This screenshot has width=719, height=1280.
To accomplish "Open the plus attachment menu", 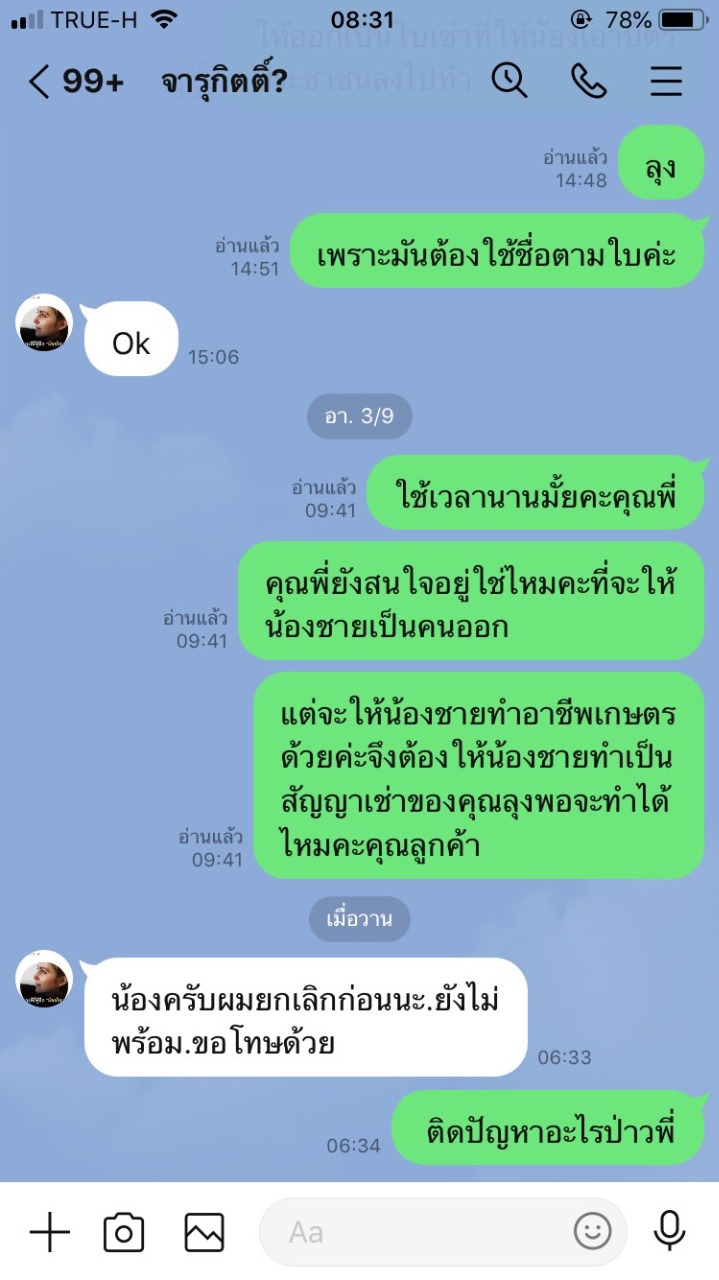I will [x=49, y=1232].
